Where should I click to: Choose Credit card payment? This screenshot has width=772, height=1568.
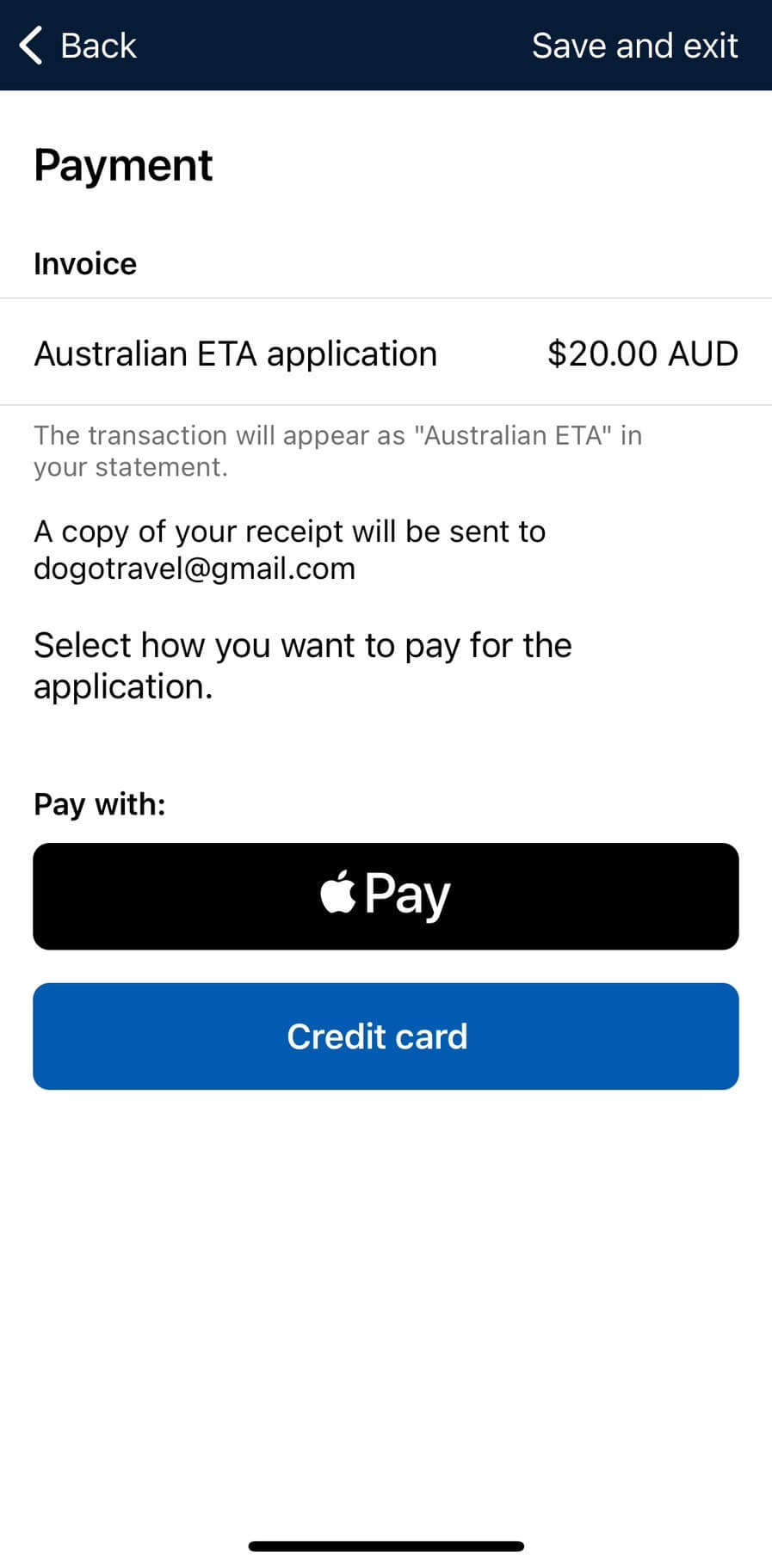(x=386, y=1036)
